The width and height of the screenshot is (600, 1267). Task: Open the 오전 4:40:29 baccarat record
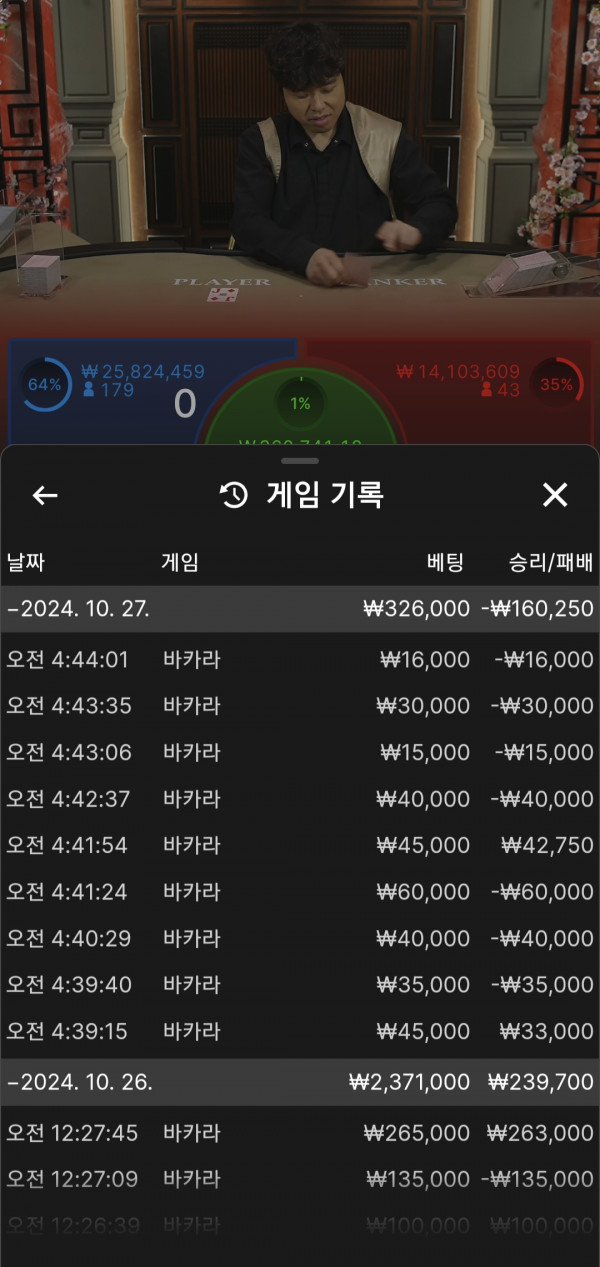[300, 938]
